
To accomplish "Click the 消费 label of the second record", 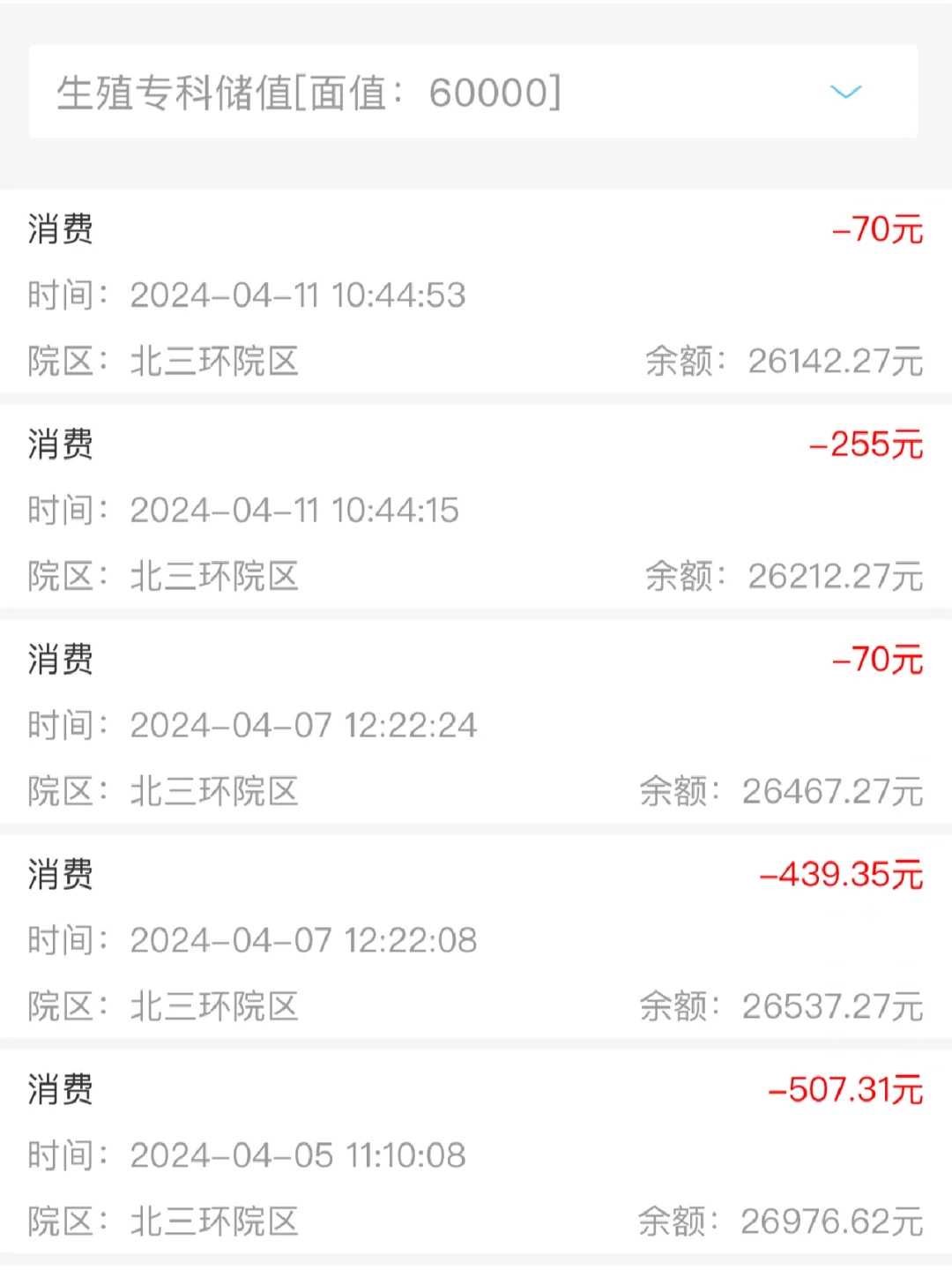I will pos(58,445).
